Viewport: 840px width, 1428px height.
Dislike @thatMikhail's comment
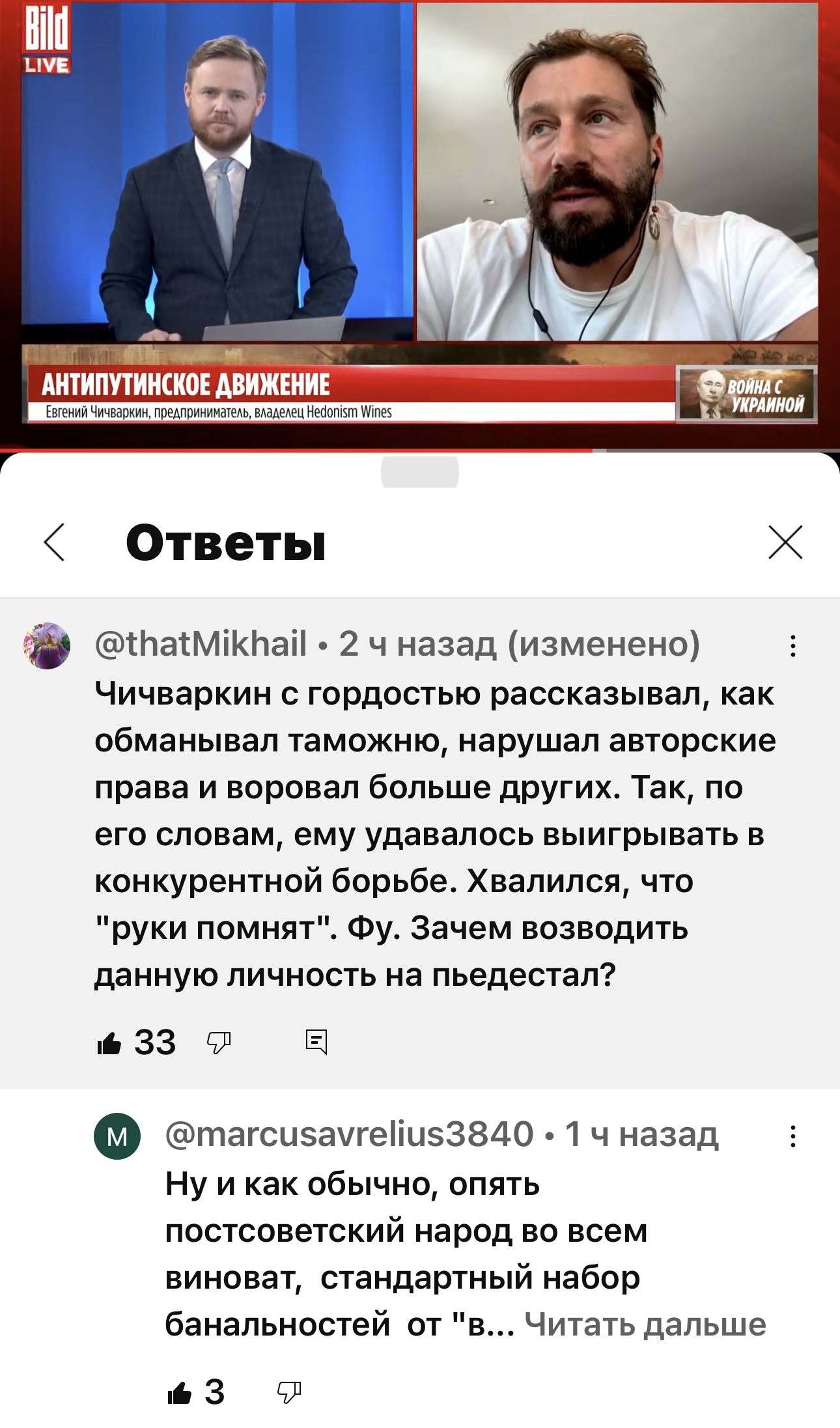(218, 1043)
